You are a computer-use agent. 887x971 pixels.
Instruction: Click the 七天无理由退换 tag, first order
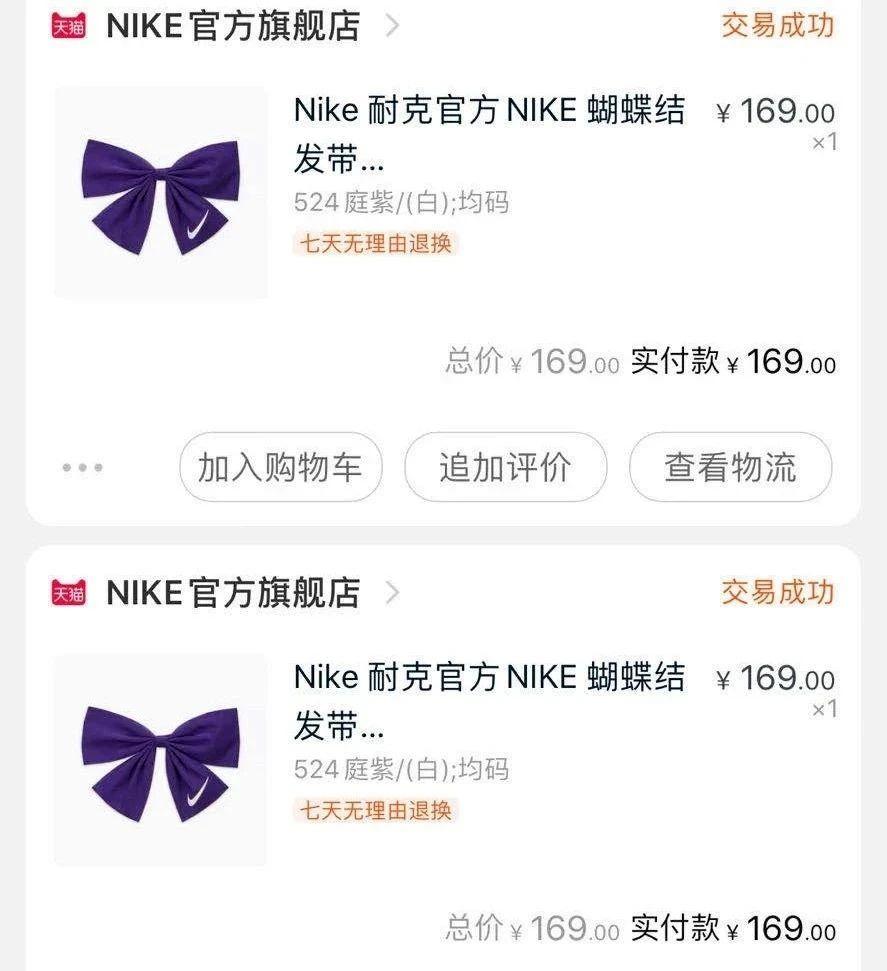tap(374, 246)
